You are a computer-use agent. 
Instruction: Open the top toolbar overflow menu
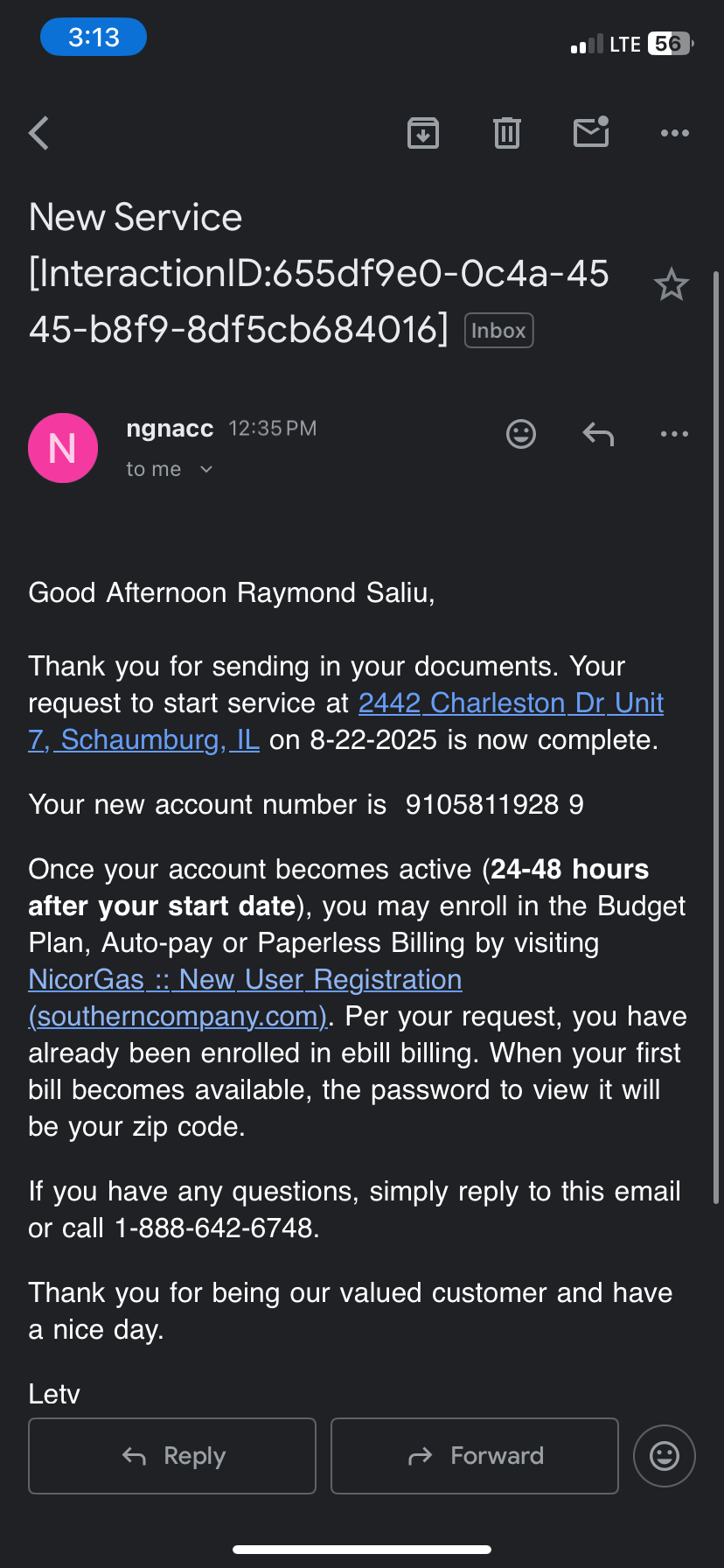point(675,133)
